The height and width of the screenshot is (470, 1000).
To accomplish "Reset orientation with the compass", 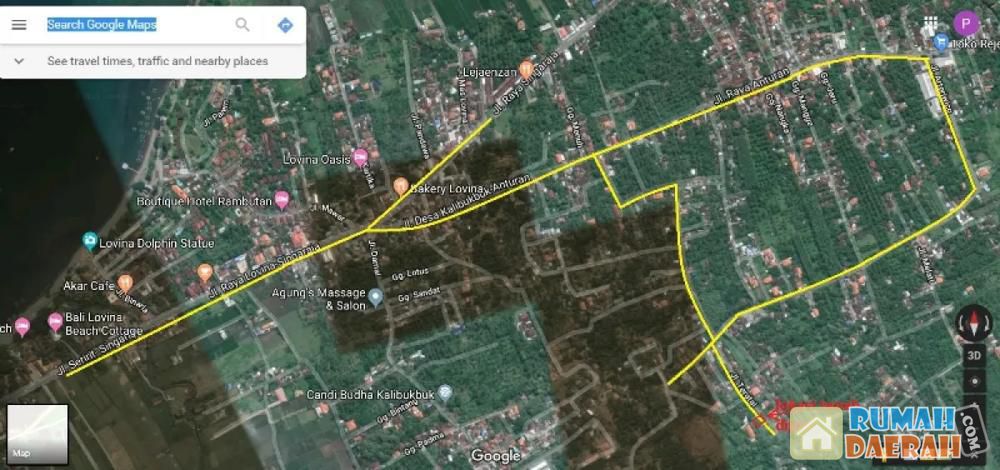I will point(973,322).
